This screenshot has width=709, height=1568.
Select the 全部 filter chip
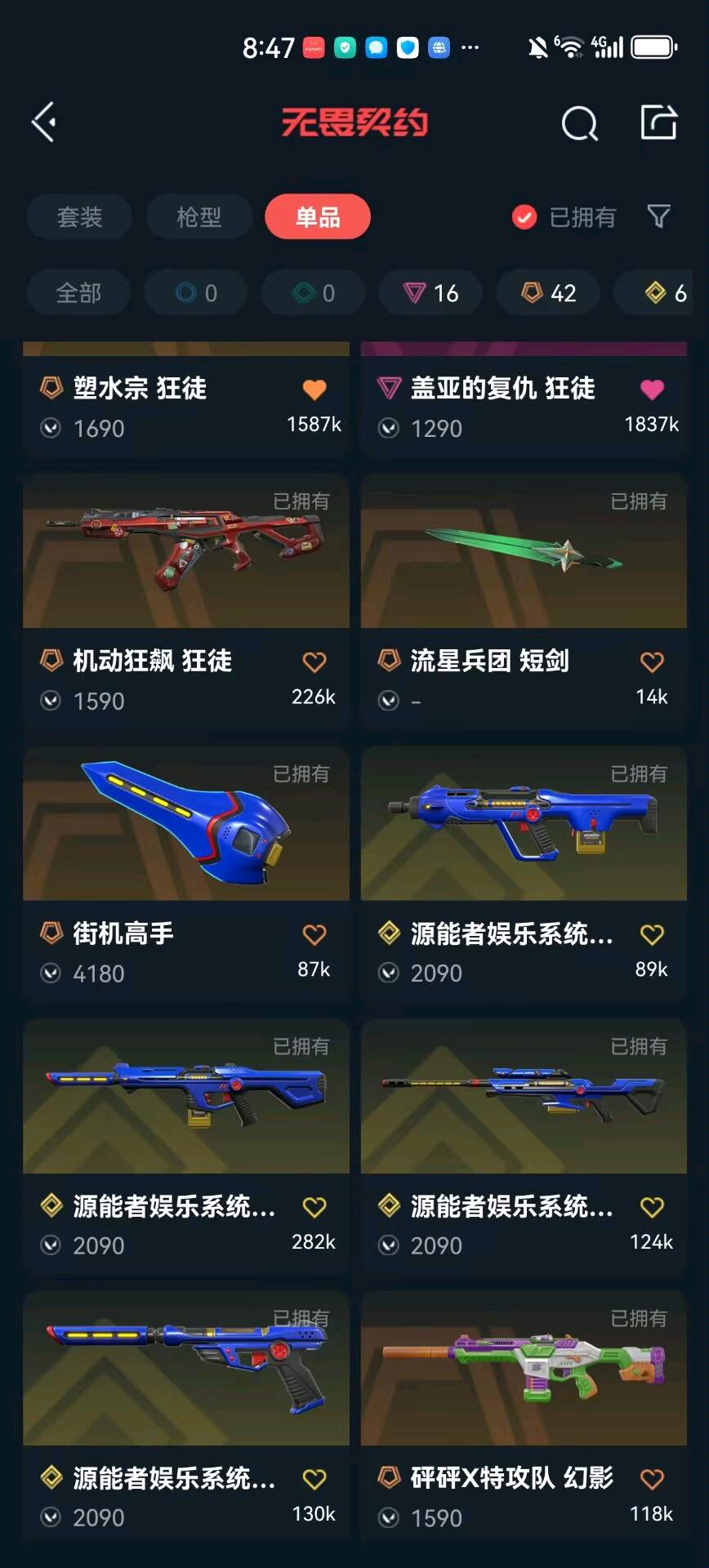pos(78,293)
